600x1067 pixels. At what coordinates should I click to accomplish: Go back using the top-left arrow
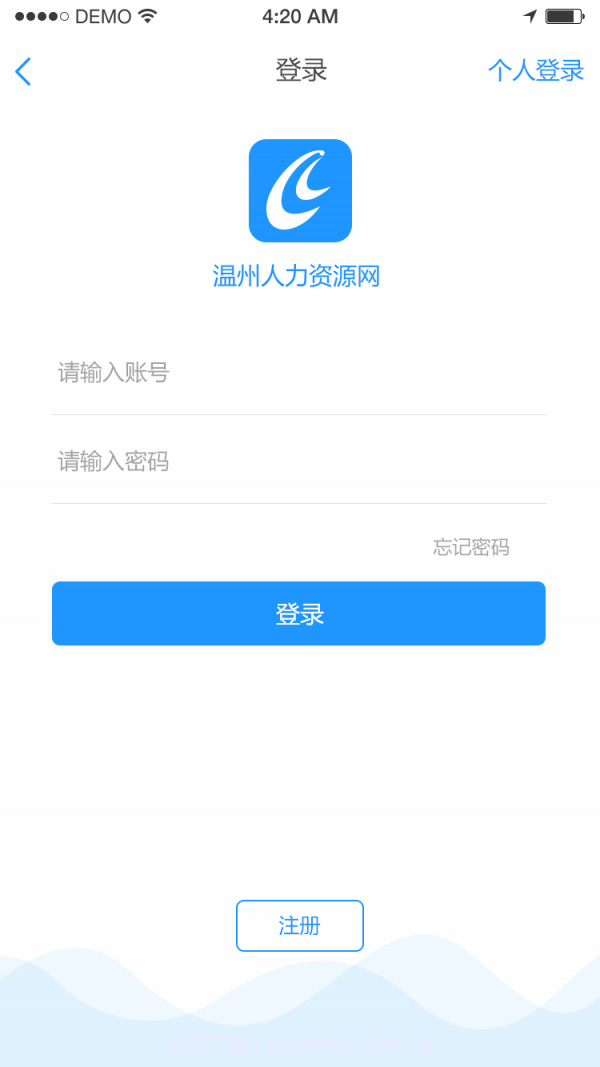click(x=24, y=71)
